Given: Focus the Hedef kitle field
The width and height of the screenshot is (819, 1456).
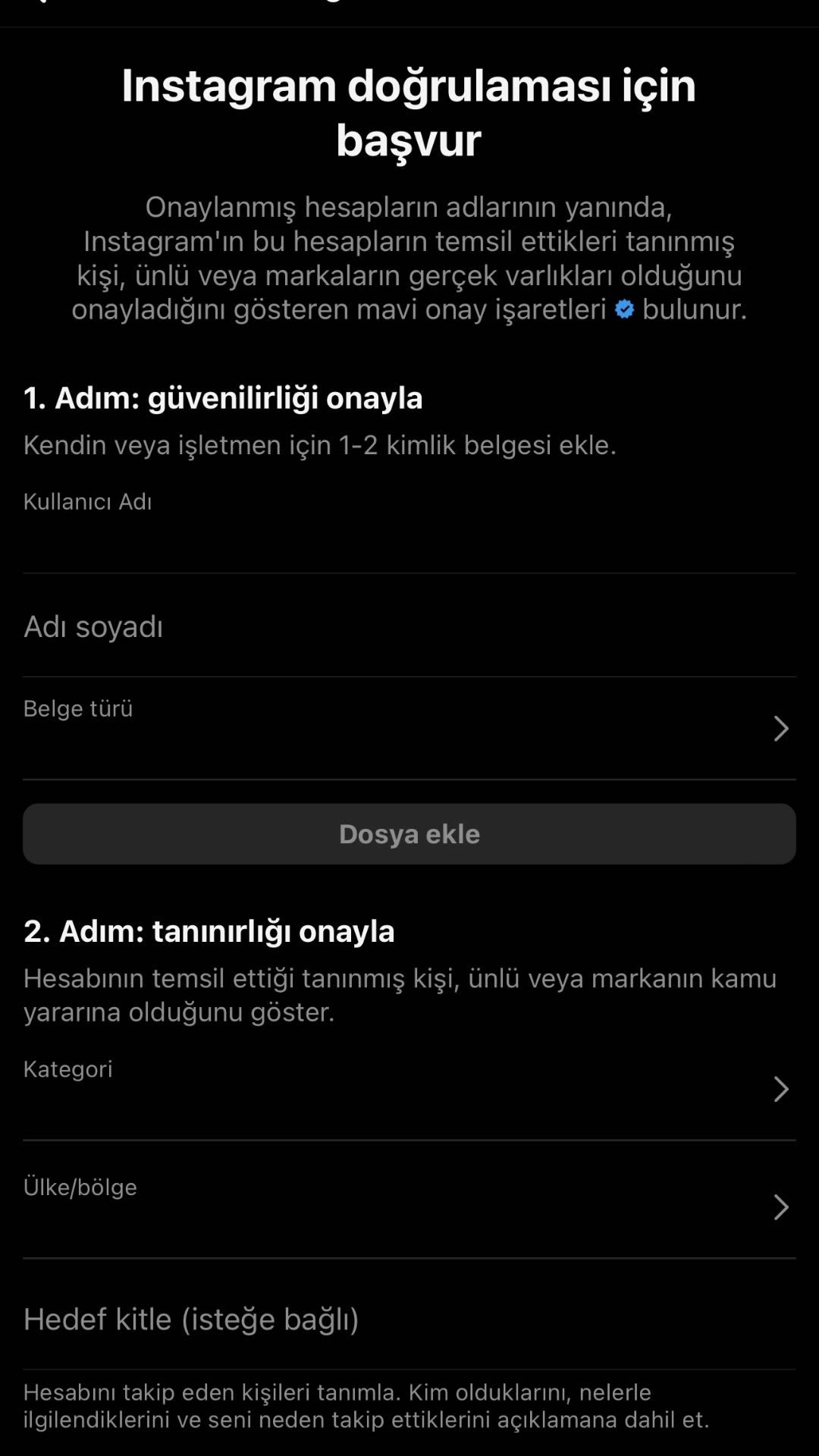Looking at the screenshot, I should (x=409, y=1319).
